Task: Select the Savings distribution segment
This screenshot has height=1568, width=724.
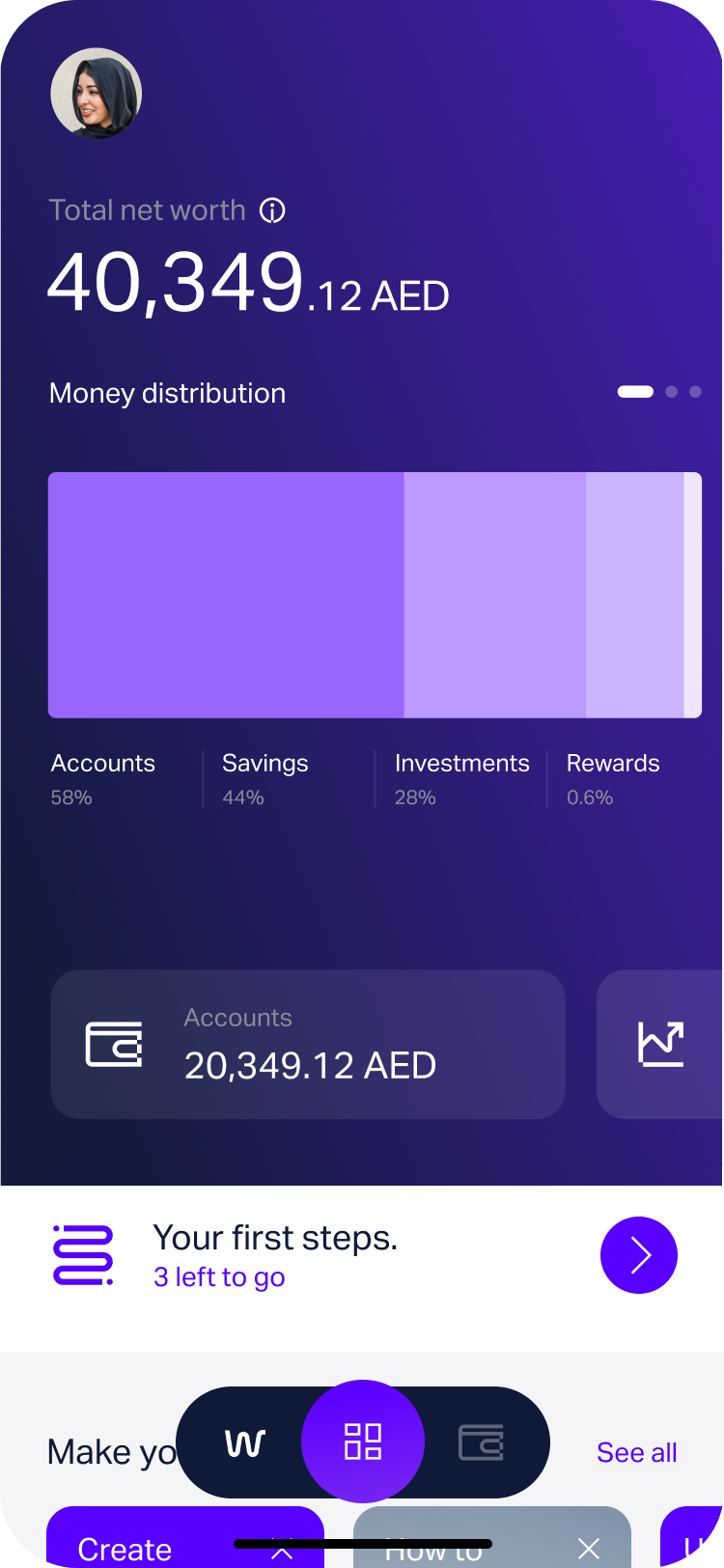Action: (494, 595)
